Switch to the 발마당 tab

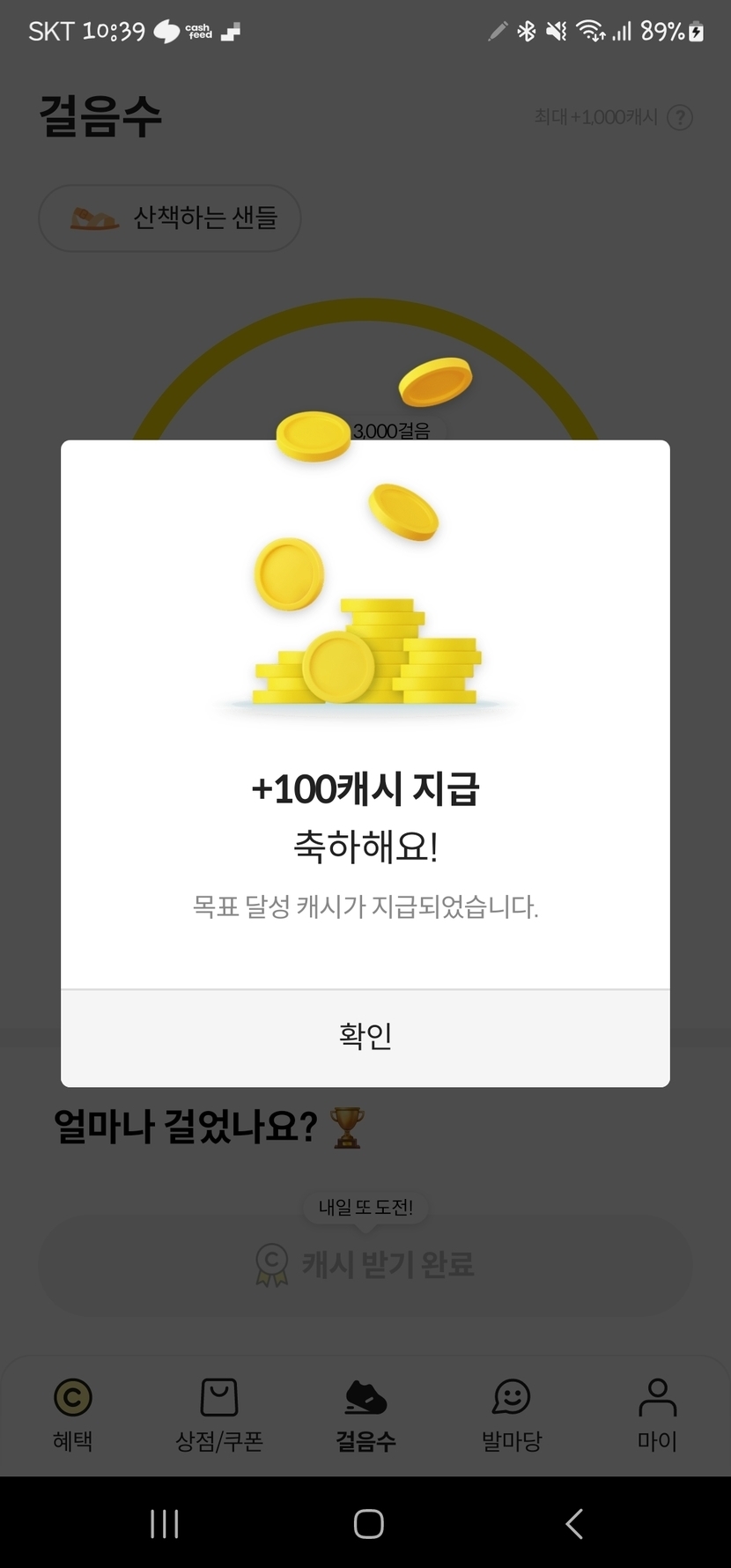point(512,1415)
